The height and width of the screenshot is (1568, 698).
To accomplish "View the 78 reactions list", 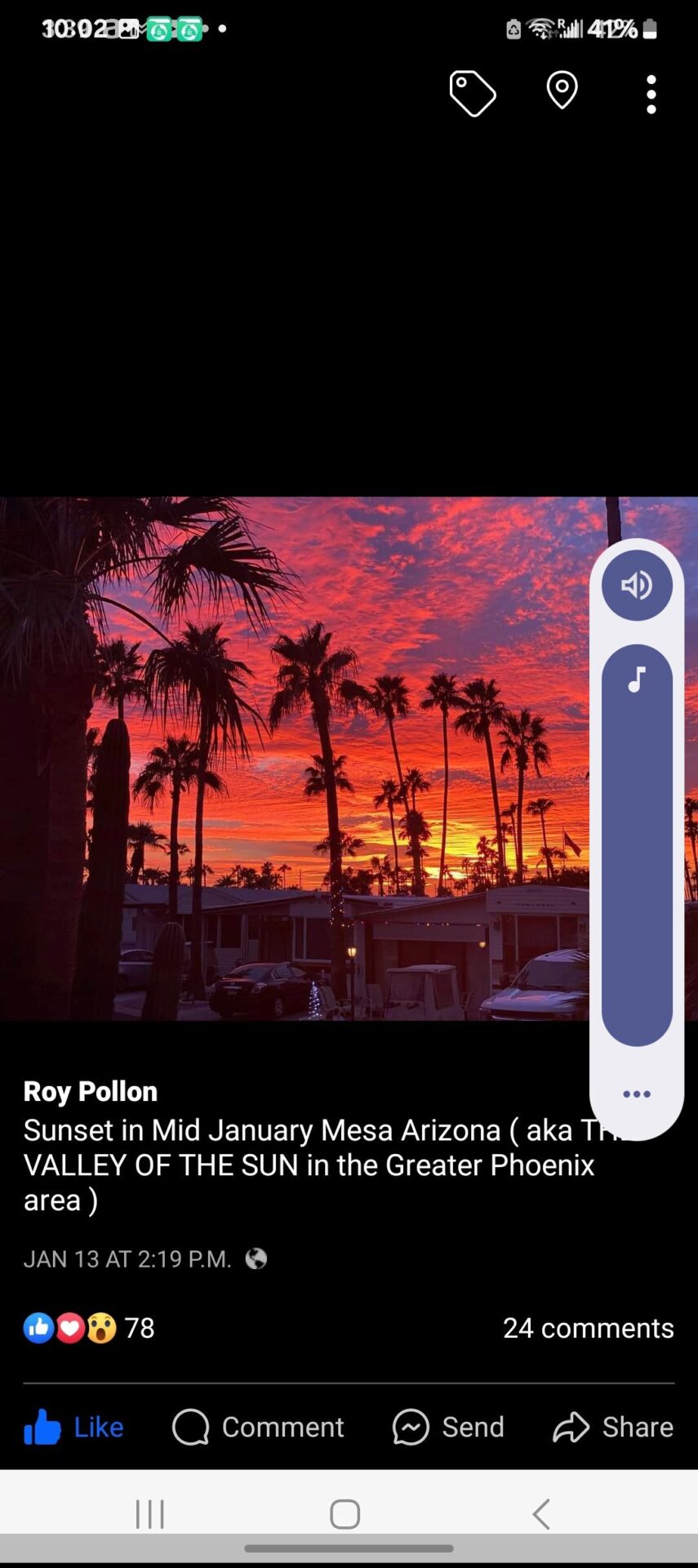I will click(89, 1328).
